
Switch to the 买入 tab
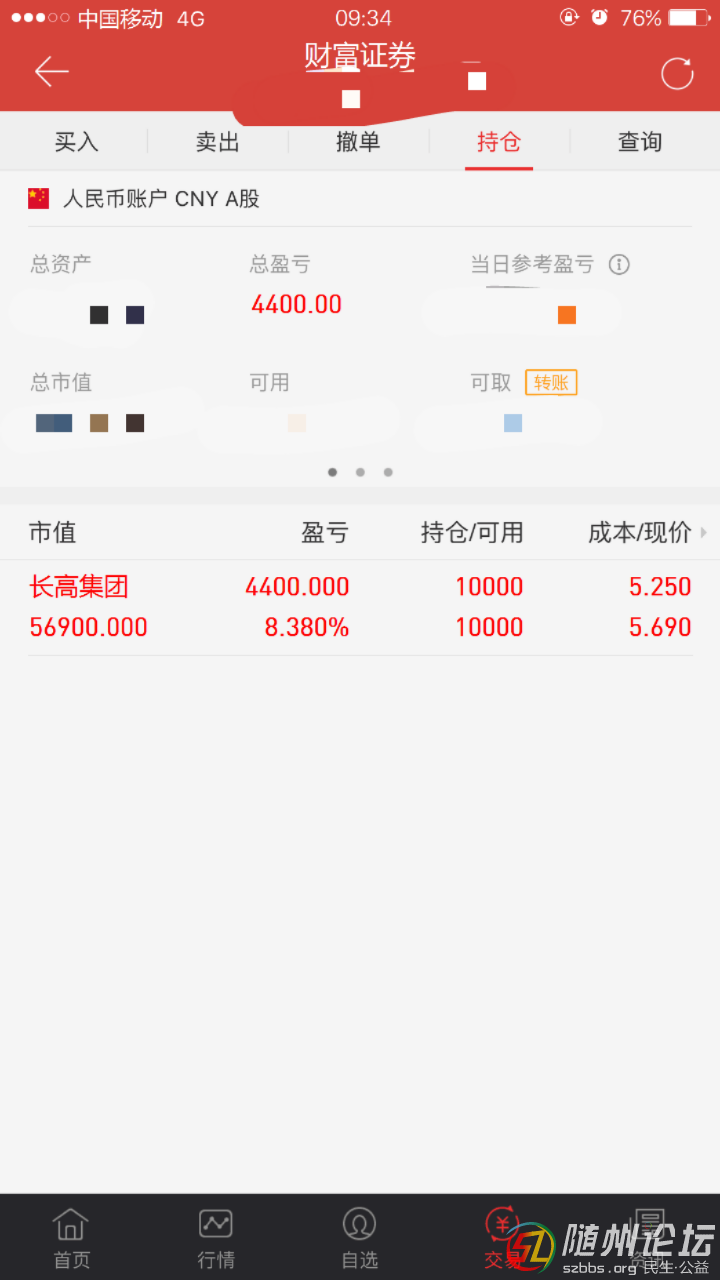tap(76, 142)
